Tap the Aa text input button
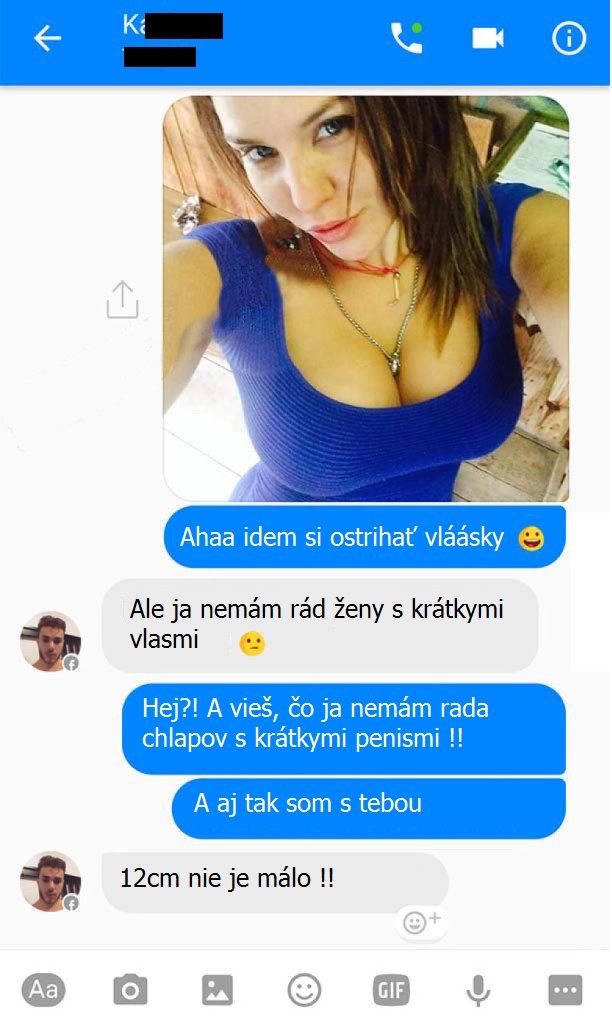 (43, 990)
